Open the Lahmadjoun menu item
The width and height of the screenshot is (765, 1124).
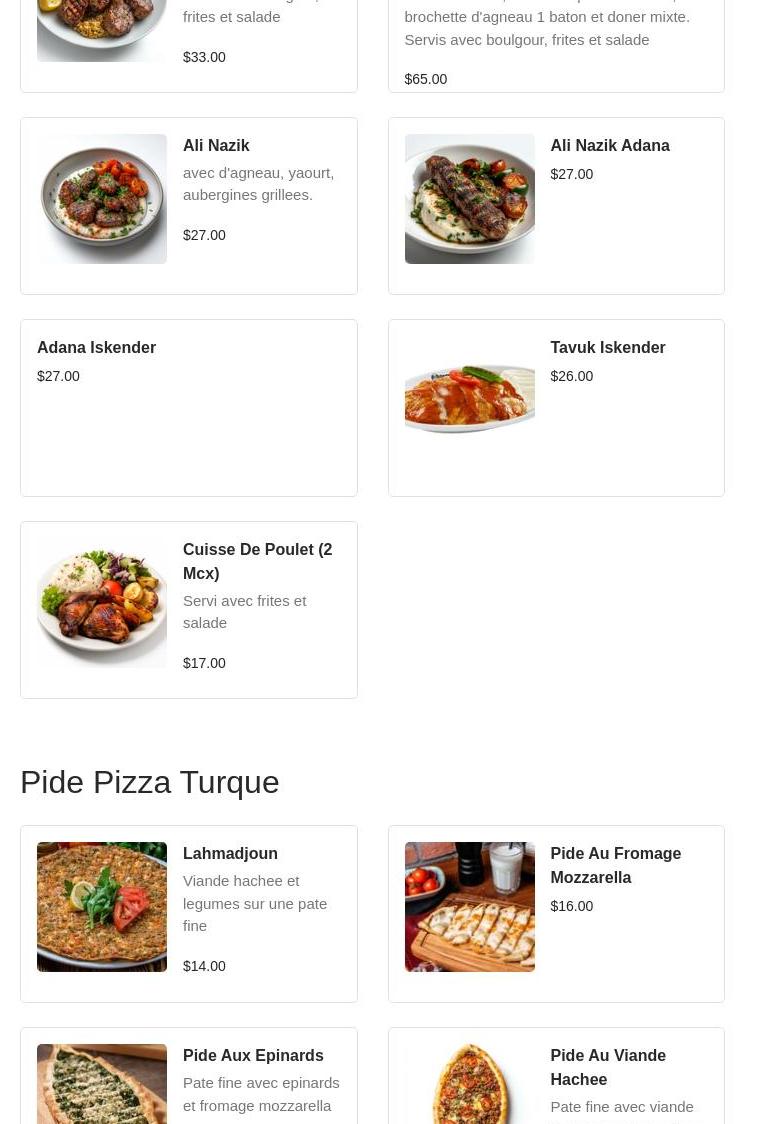coord(188,914)
